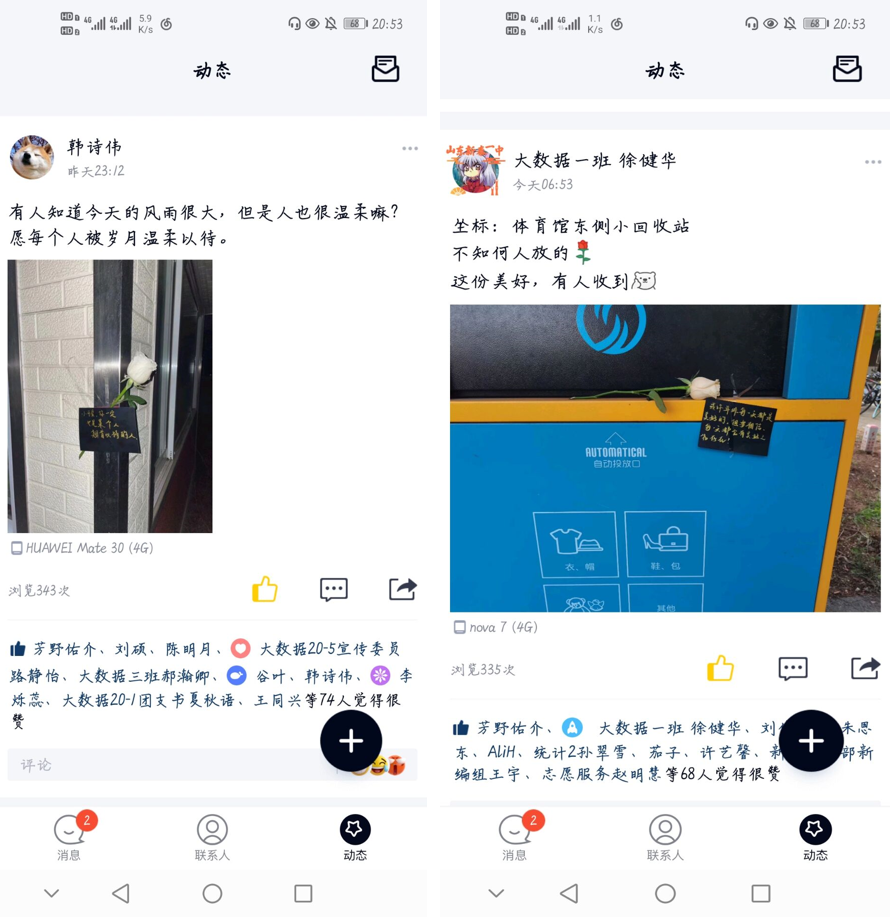
Task: Open 韩诗伟's profile avatar
Action: click(32, 158)
